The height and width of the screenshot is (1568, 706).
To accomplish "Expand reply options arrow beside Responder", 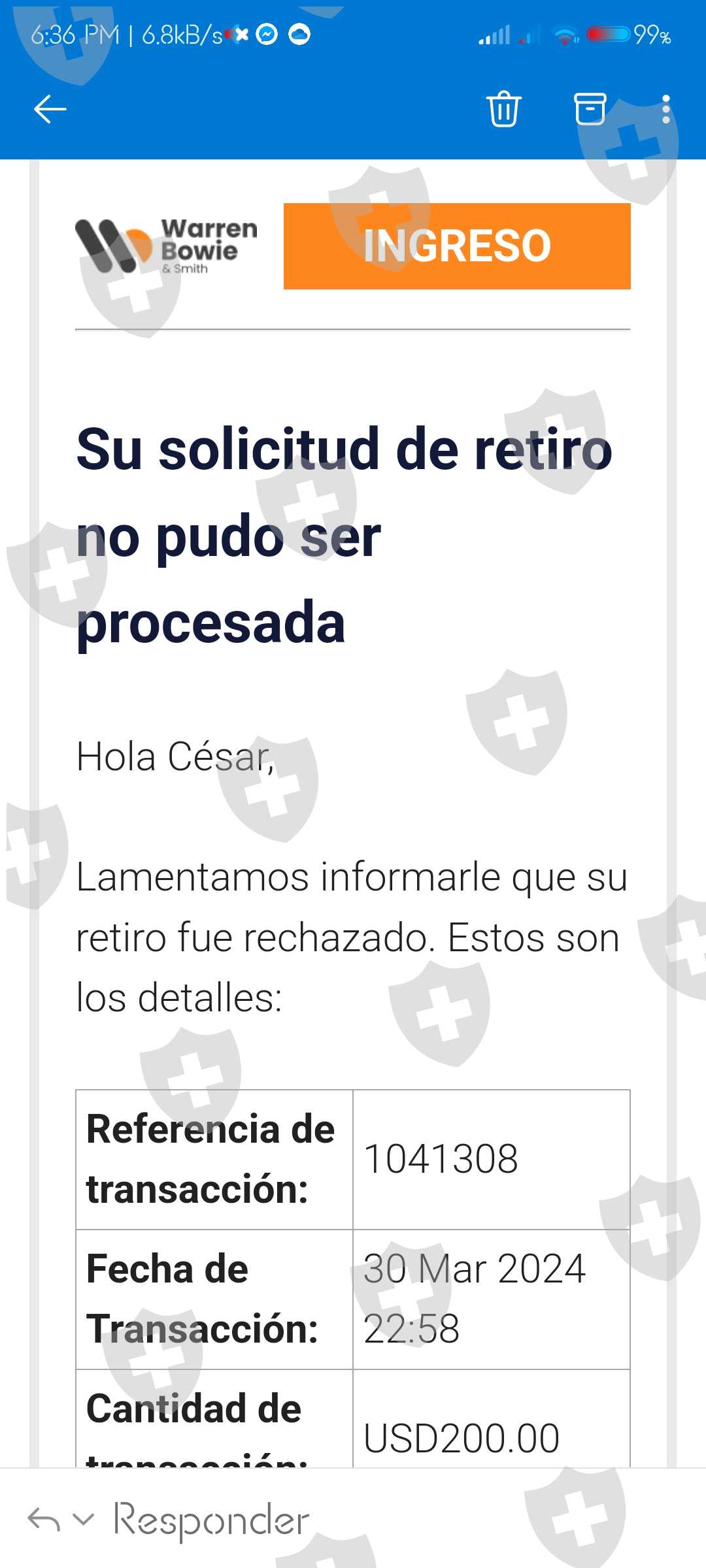I will click(x=83, y=1519).
